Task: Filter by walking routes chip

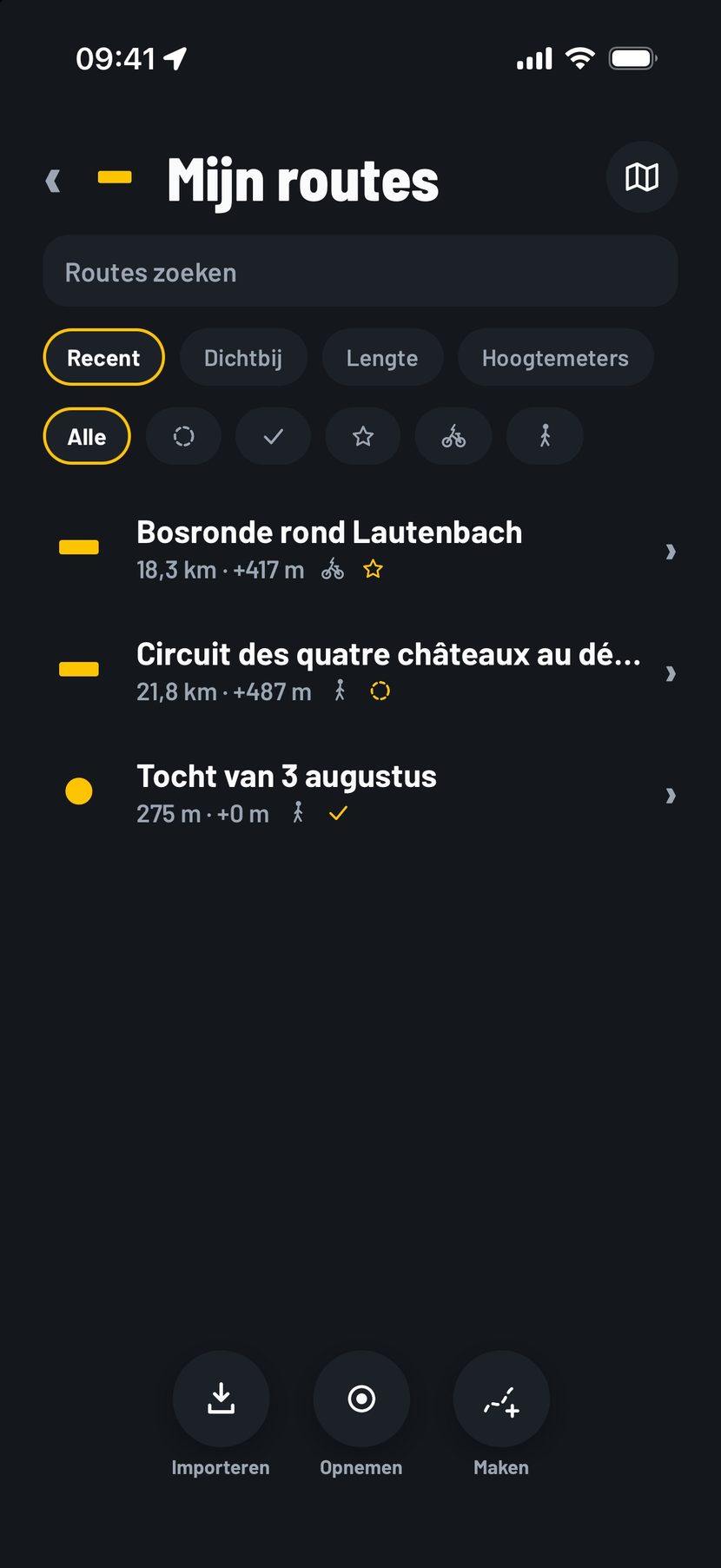Action: pos(545,436)
